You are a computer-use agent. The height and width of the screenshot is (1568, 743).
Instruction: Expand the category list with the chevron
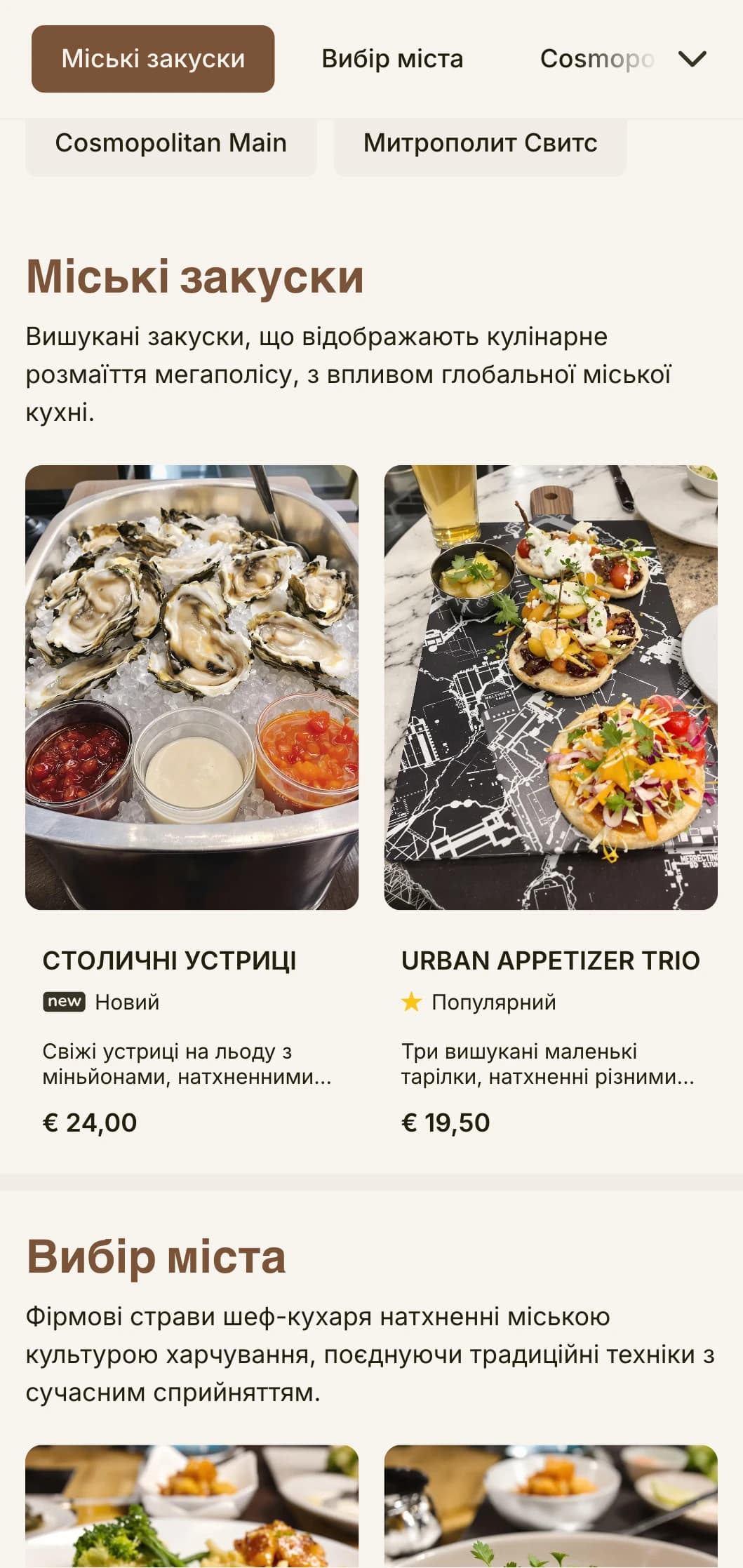tap(692, 59)
